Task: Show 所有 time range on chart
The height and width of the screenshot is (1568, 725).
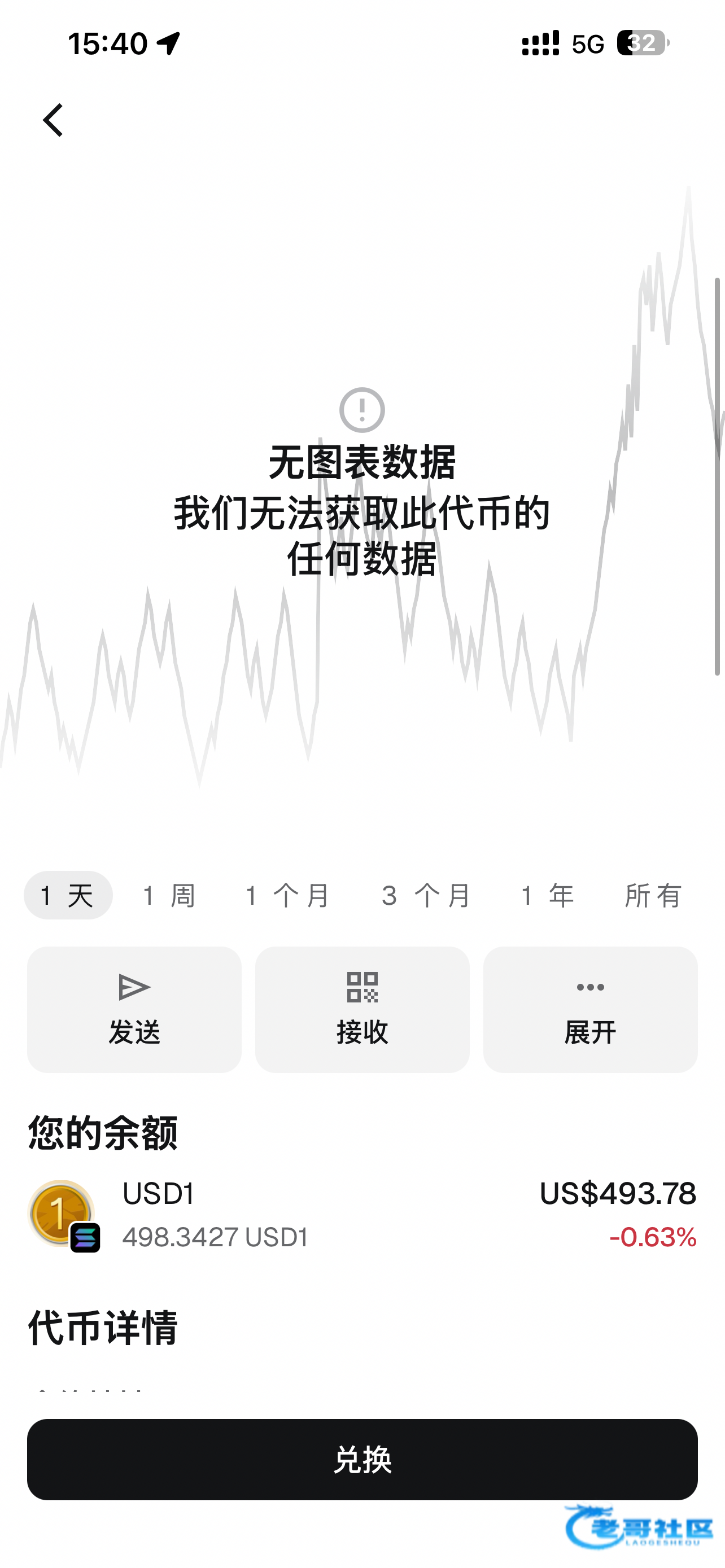Action: (653, 895)
